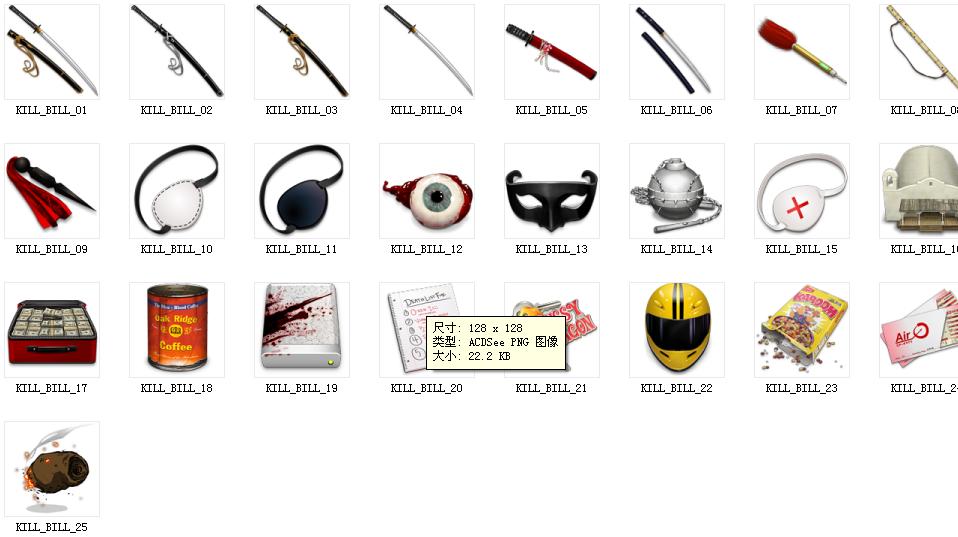Viewport: 958px width, 537px height.
Task: Open KILL_BILL_05 red sheath sword
Action: pos(552,52)
